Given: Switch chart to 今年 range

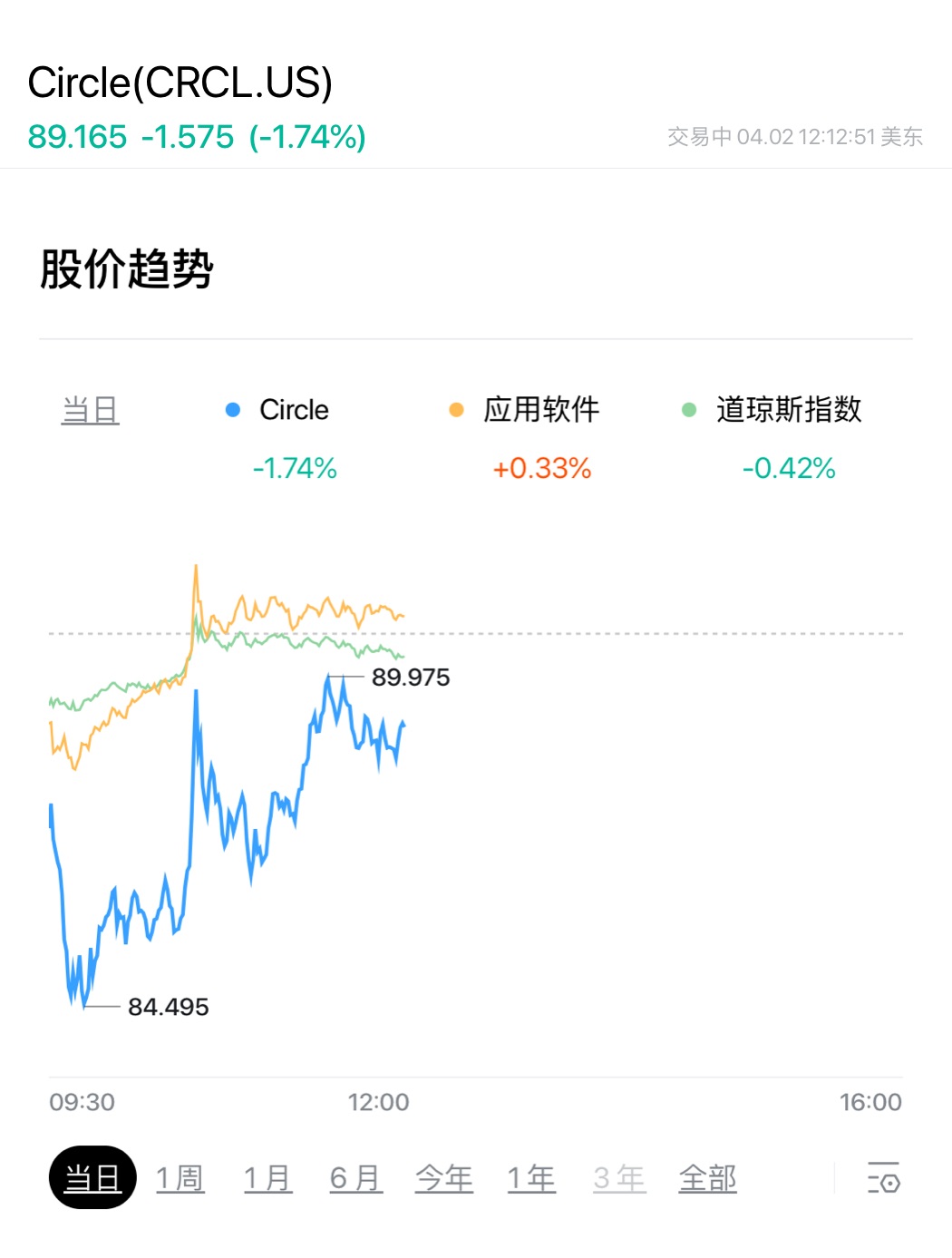Looking at the screenshot, I should coord(443,1178).
